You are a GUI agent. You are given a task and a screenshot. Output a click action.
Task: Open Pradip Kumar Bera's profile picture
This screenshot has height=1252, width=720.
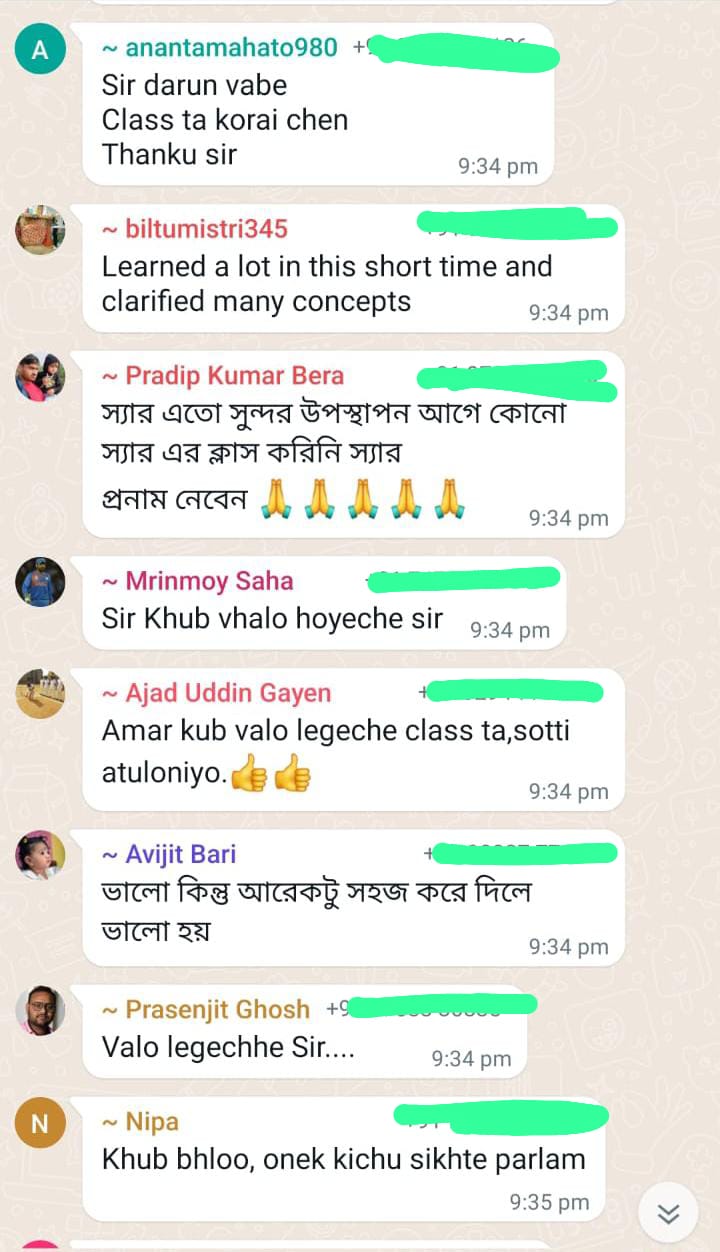40,377
